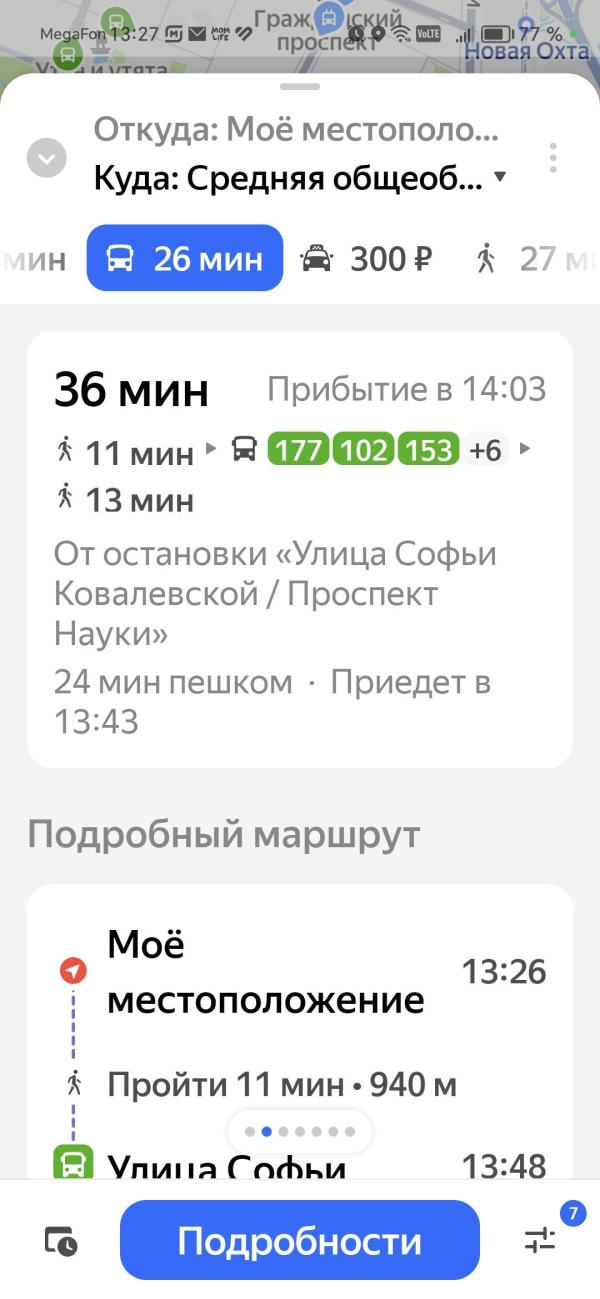
Task: Show the +6 more bus routes
Action: tap(486, 450)
